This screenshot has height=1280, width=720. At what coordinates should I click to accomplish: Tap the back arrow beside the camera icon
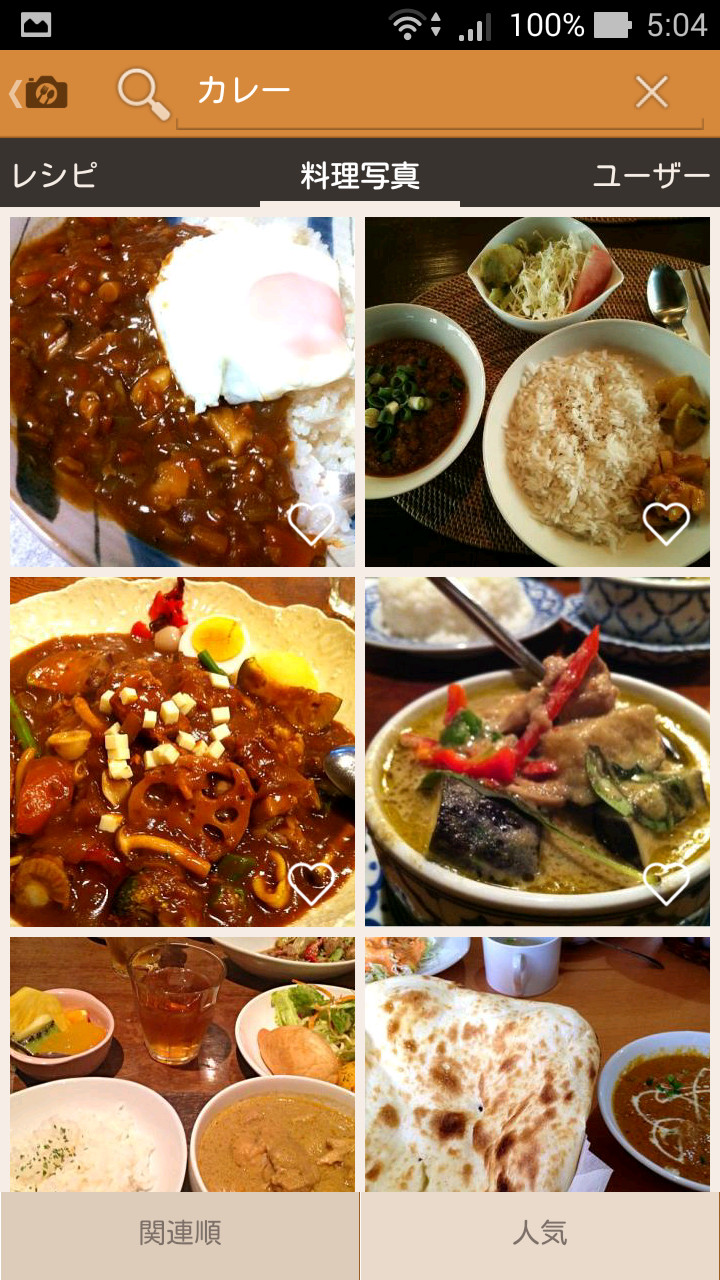click(x=14, y=91)
